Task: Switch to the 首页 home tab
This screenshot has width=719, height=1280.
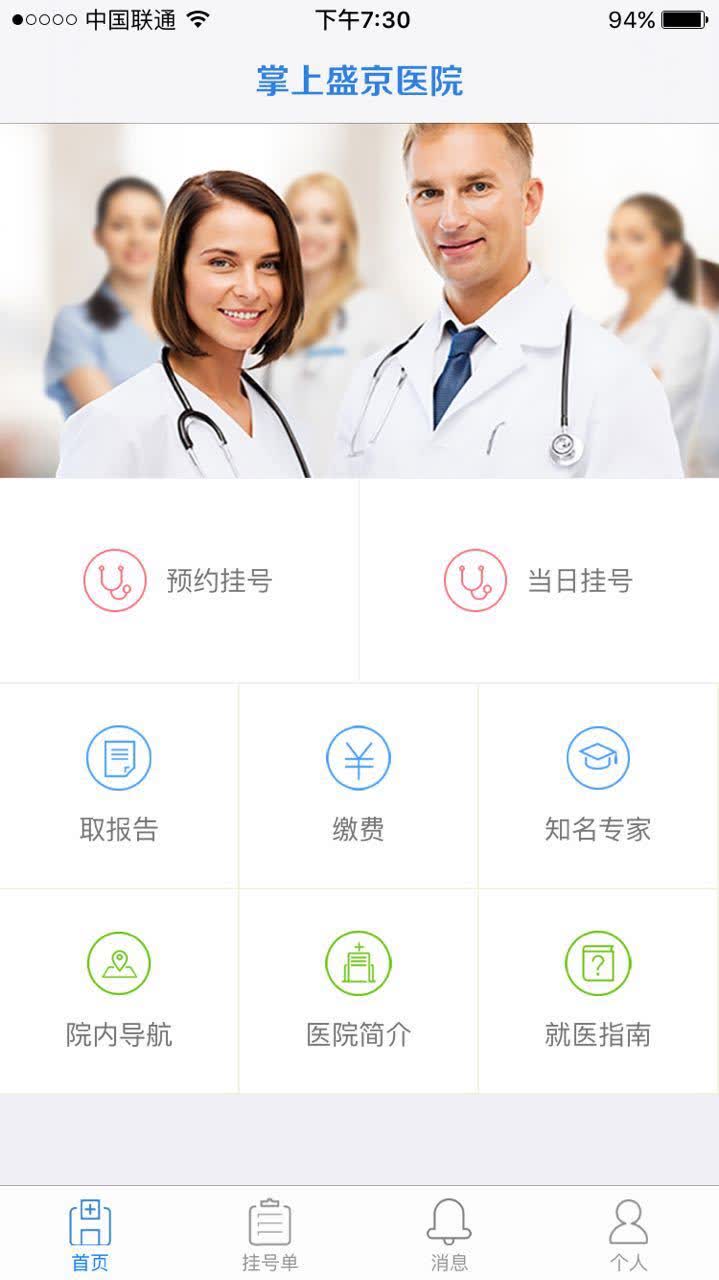Action: pos(90,1235)
